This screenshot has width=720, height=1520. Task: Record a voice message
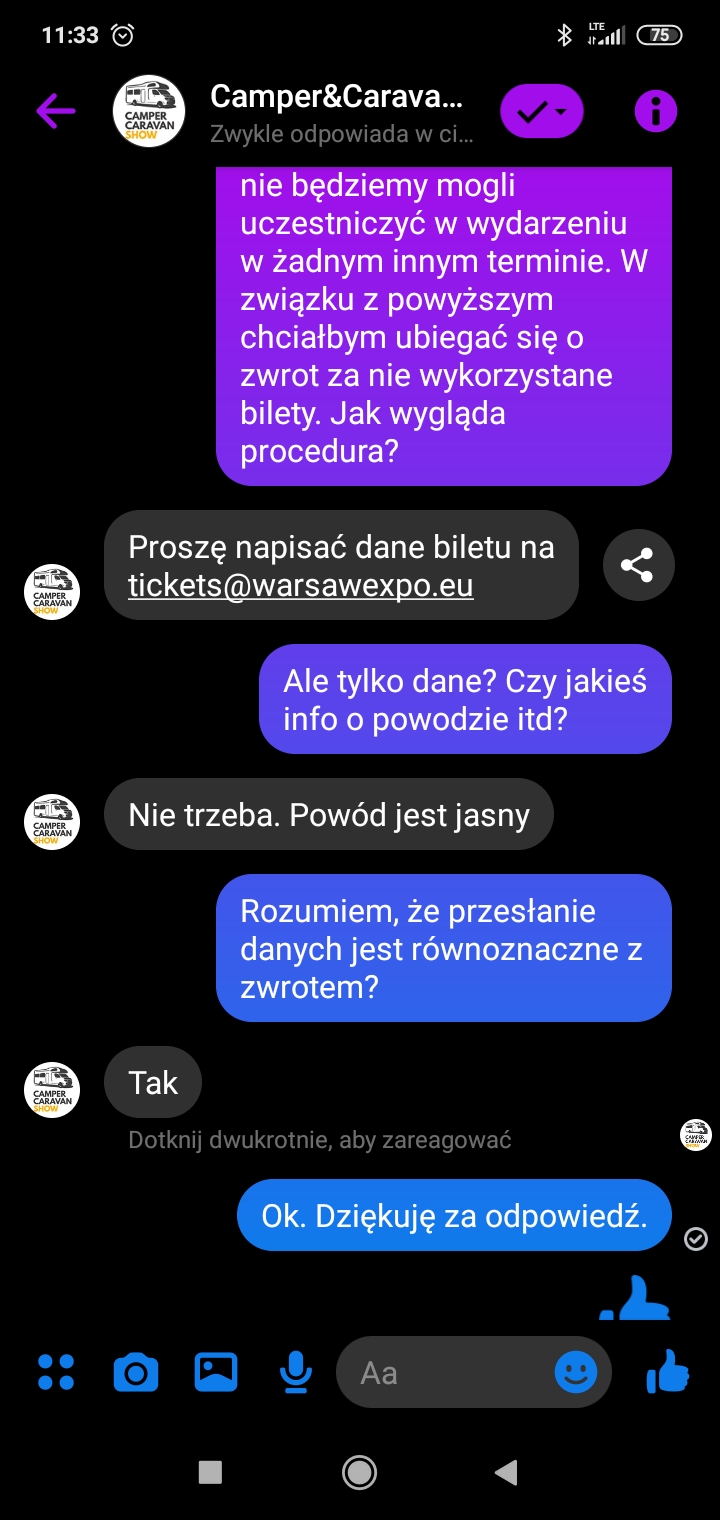295,1372
